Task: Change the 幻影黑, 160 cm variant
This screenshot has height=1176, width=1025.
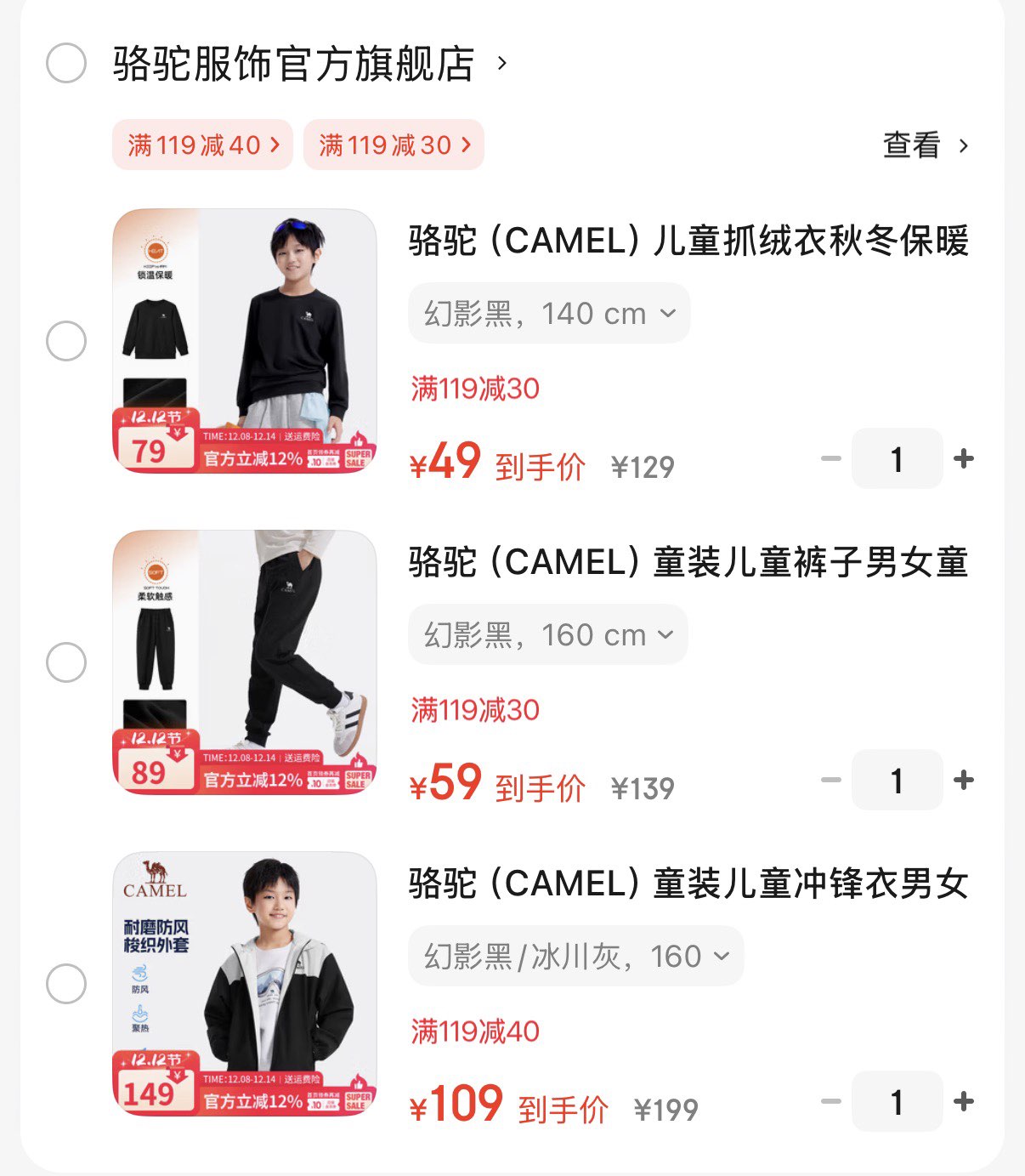Action: (x=548, y=635)
